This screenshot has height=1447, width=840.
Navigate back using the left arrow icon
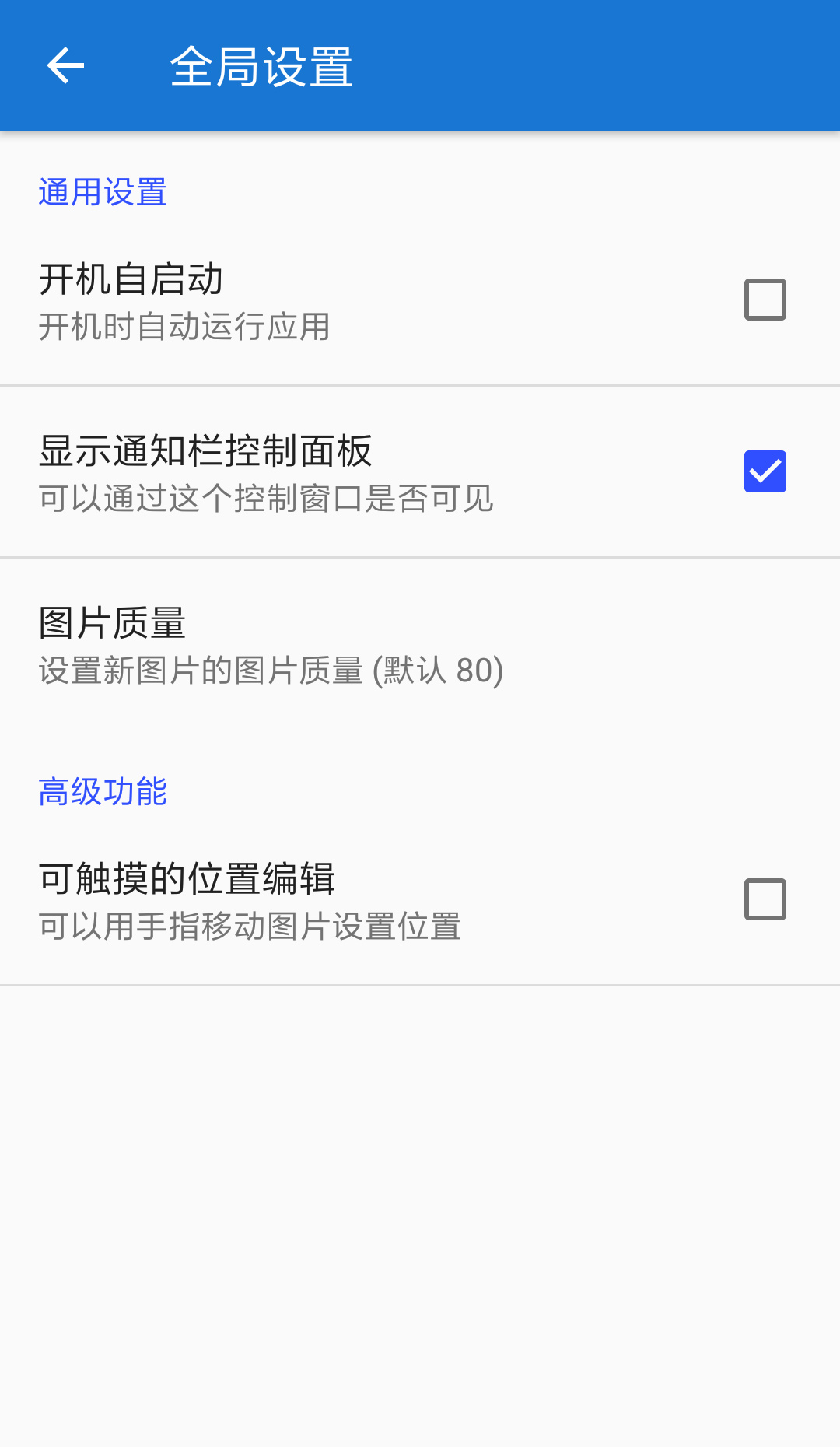(x=65, y=65)
